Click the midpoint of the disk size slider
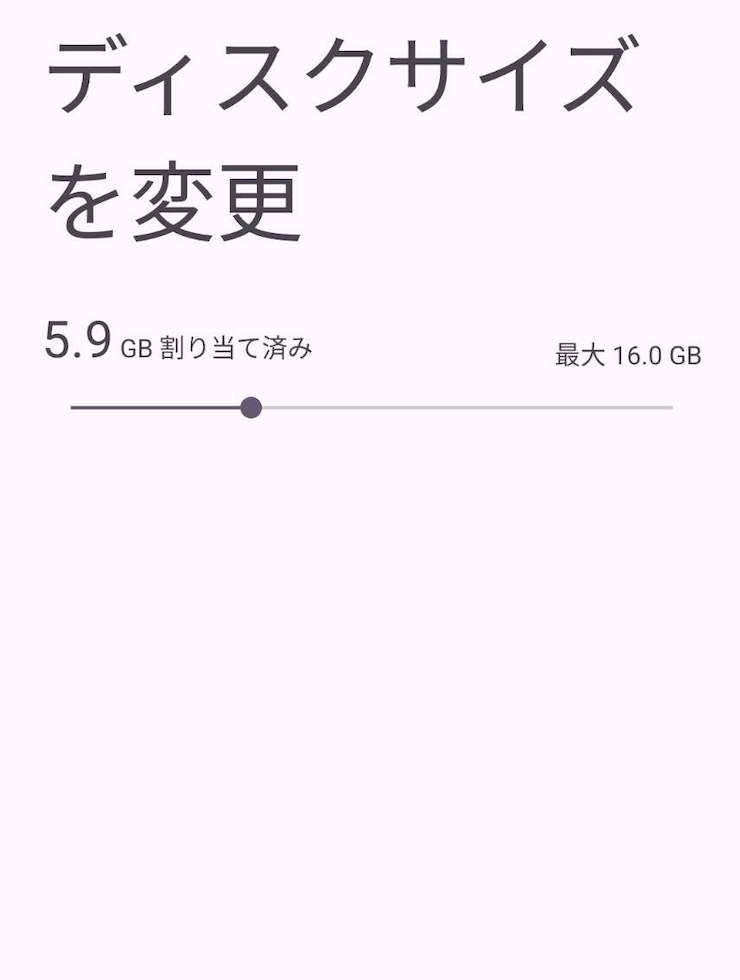Screen dimensions: 740x980 [x=371, y=408]
